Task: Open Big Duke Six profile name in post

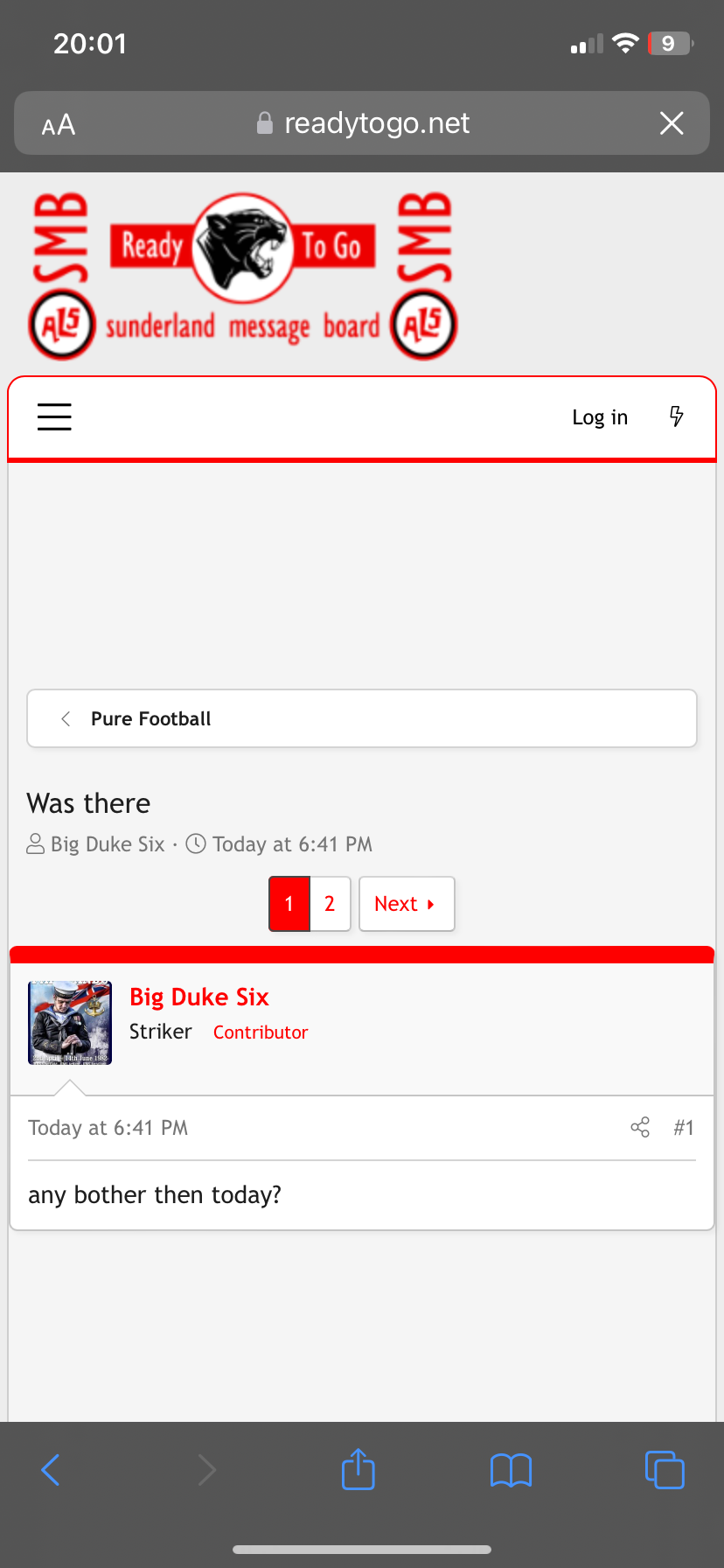Action: (199, 997)
